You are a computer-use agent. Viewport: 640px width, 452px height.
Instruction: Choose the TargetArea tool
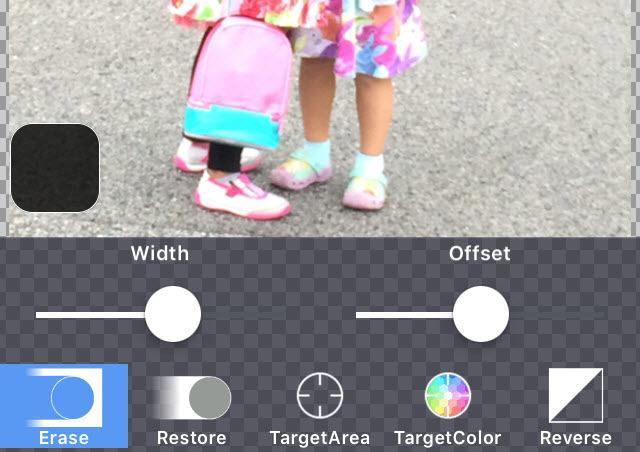[320, 405]
